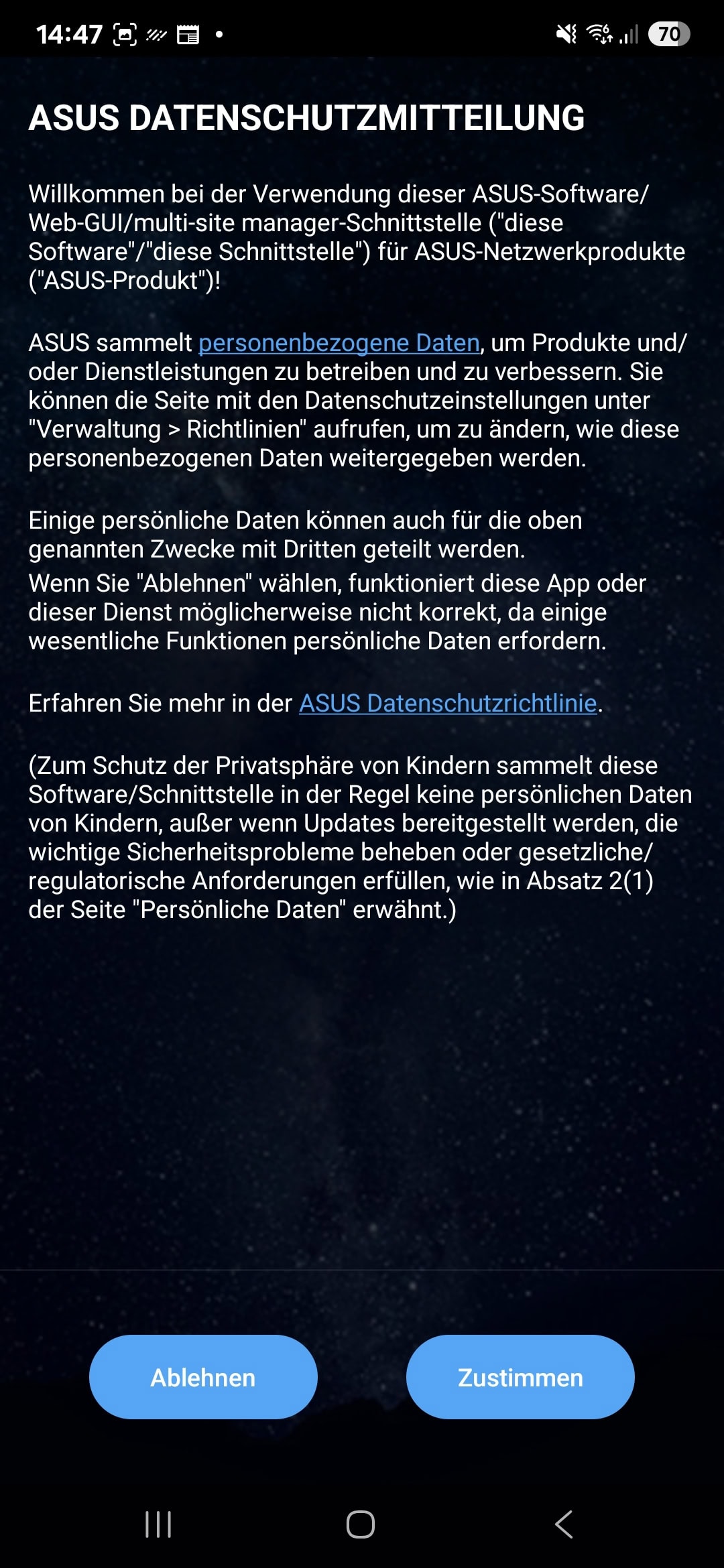This screenshot has height=1568, width=724.
Task: Go back with the system back button
Action: [x=564, y=1524]
